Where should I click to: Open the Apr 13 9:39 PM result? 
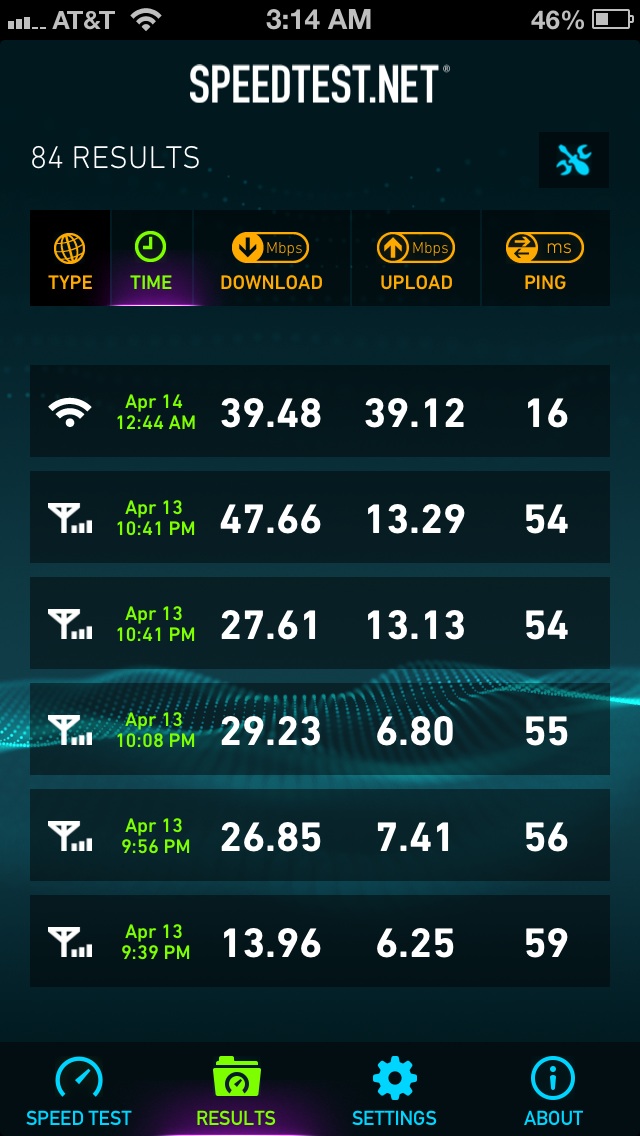click(x=320, y=941)
